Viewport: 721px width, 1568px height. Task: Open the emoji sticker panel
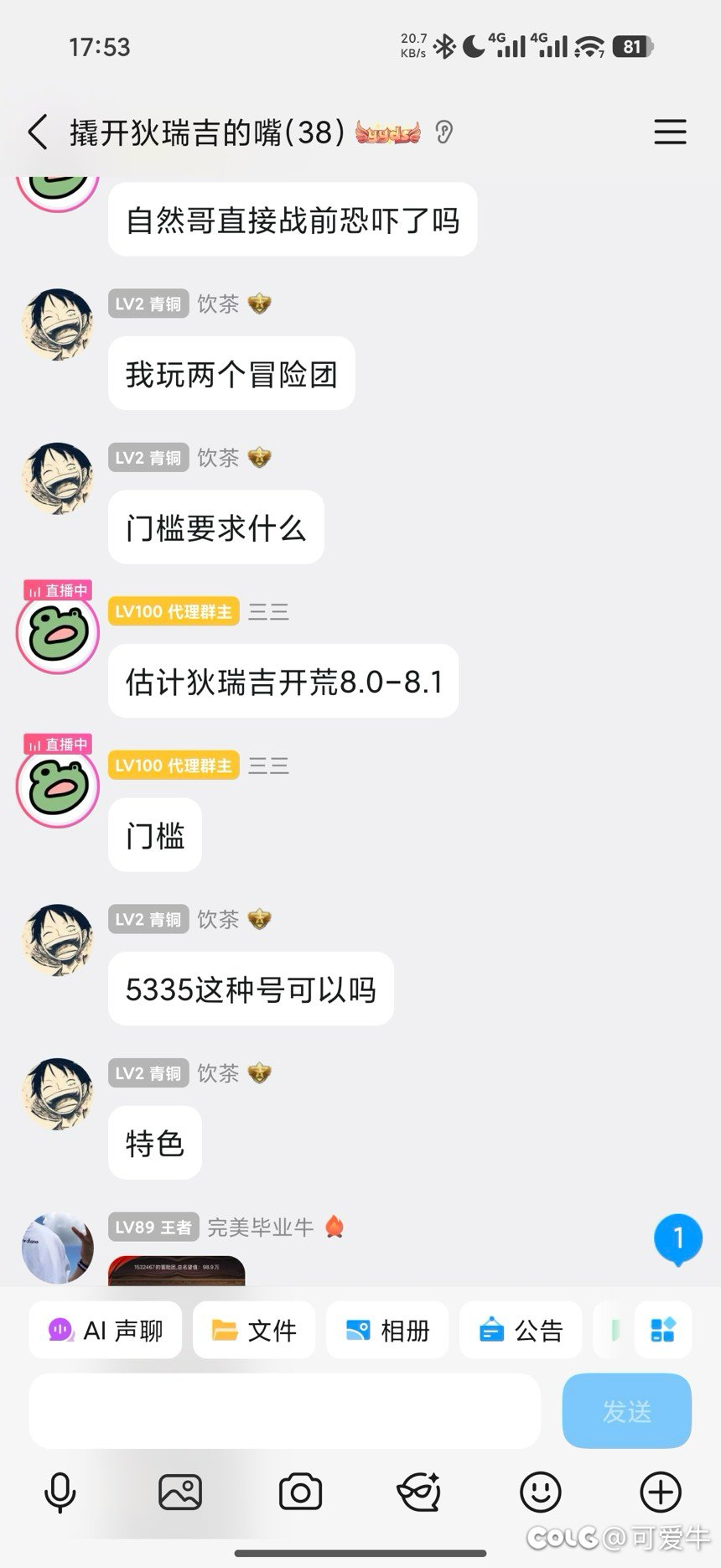[x=540, y=1492]
